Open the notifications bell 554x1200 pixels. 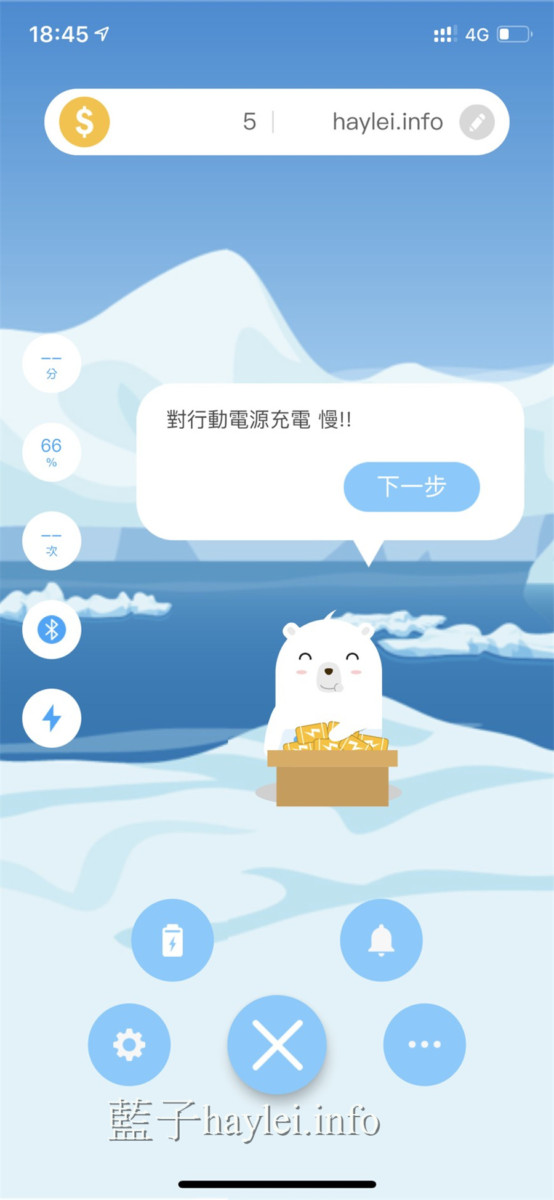(x=381, y=940)
